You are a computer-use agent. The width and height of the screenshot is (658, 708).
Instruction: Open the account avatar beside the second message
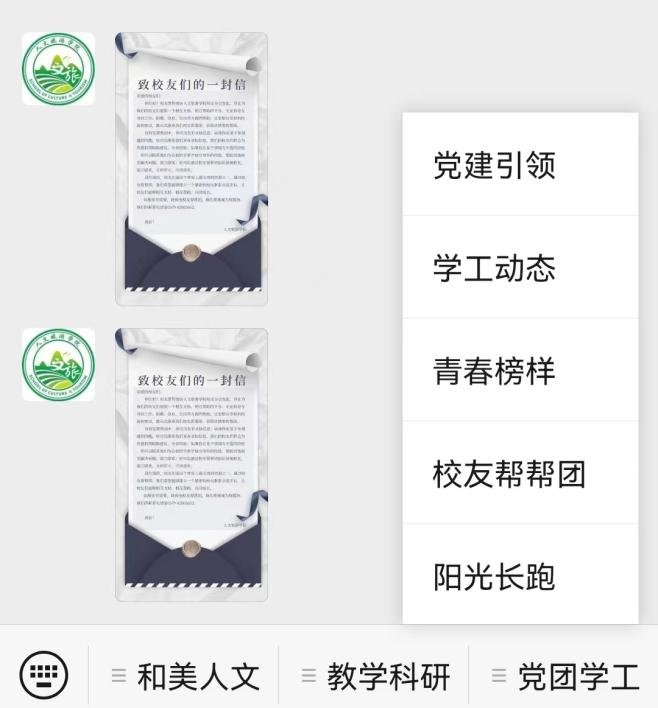tap(58, 365)
